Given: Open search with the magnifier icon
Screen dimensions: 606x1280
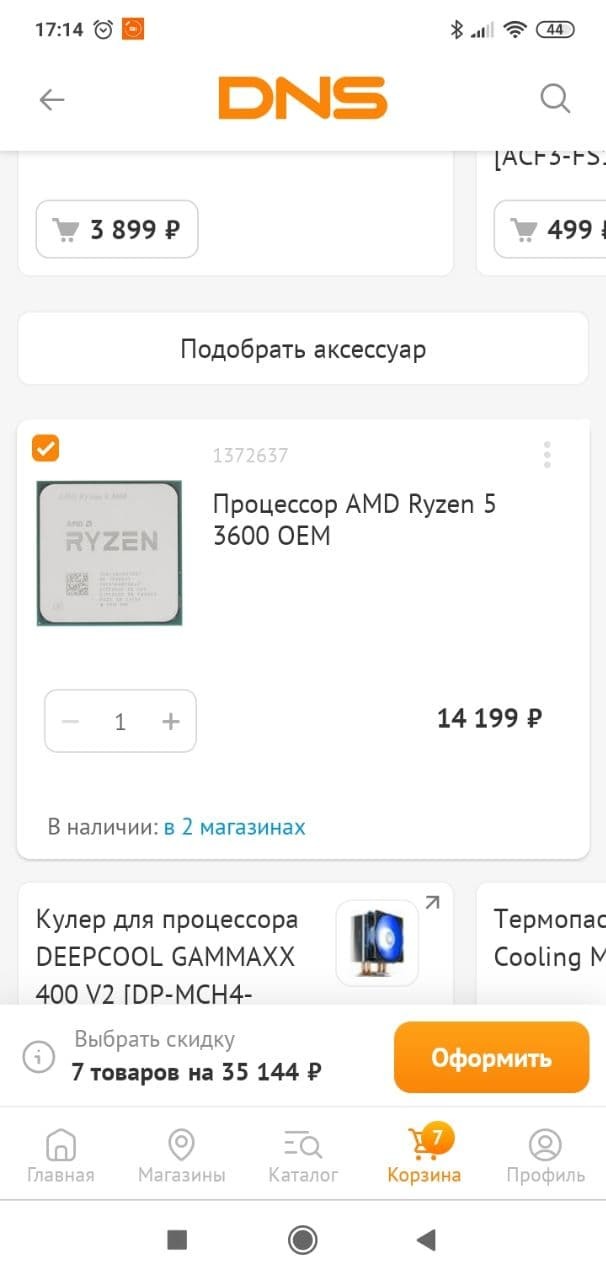Looking at the screenshot, I should click(555, 98).
